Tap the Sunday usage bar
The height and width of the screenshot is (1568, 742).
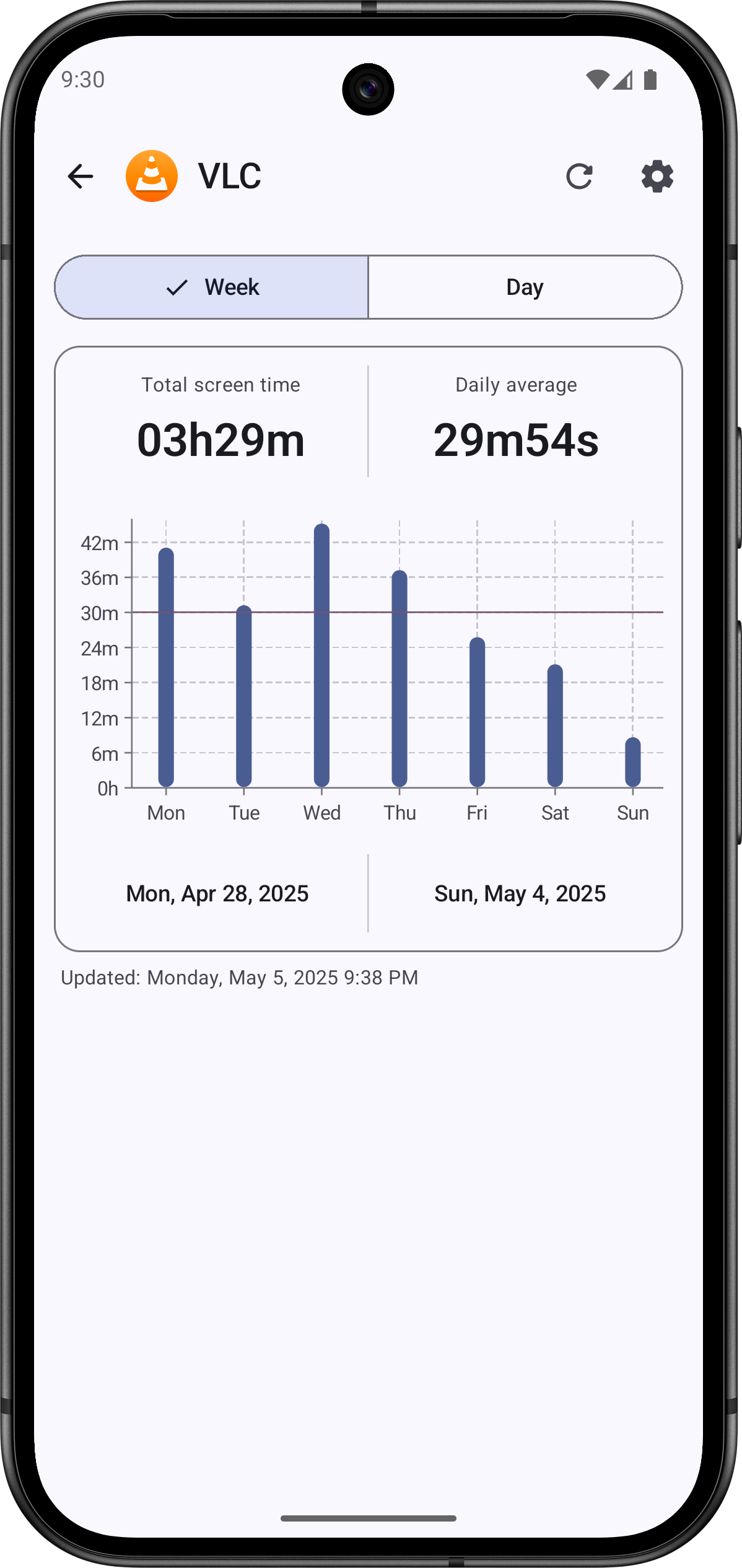(632, 762)
